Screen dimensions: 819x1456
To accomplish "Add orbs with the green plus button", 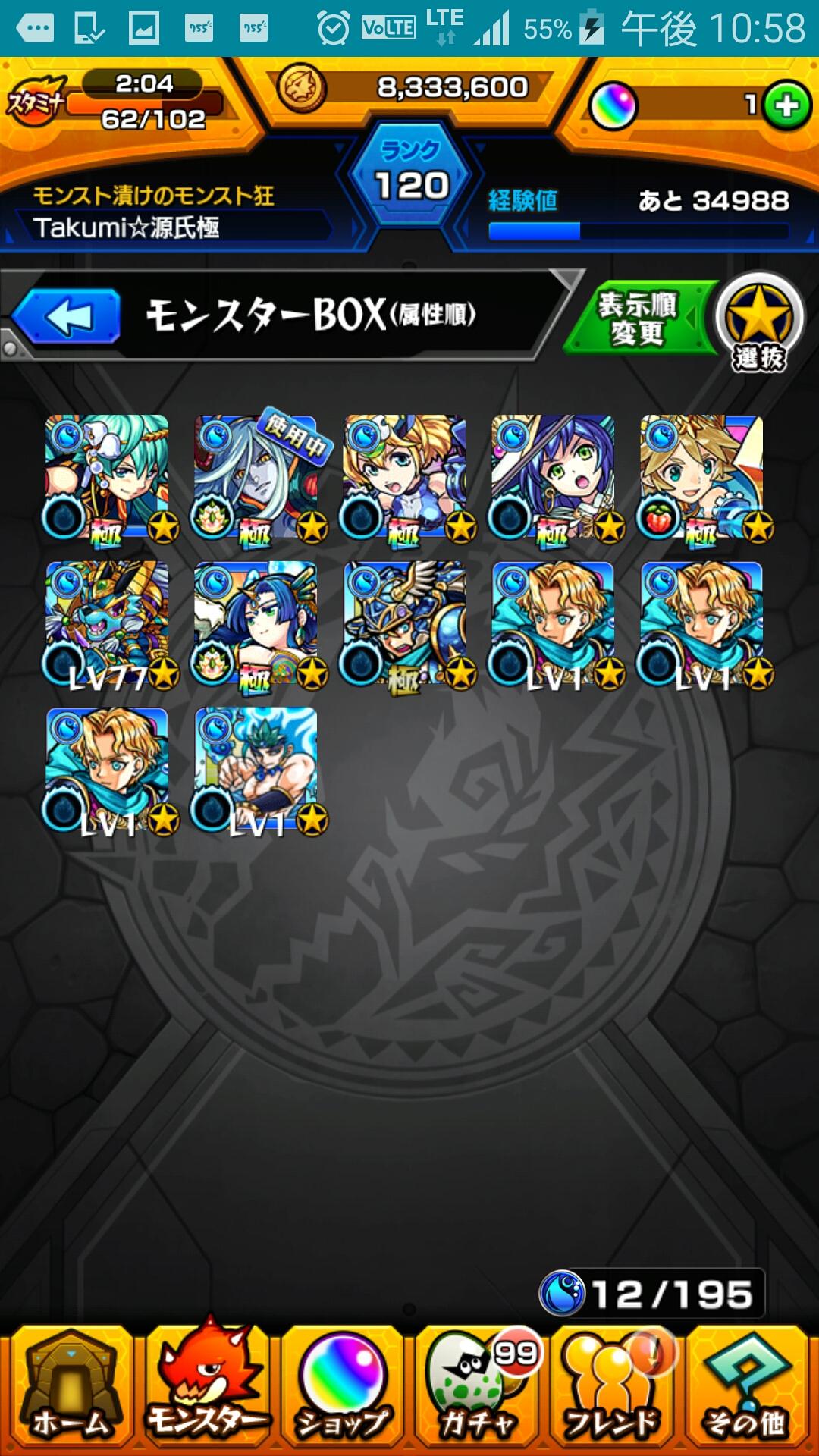I will 786,105.
